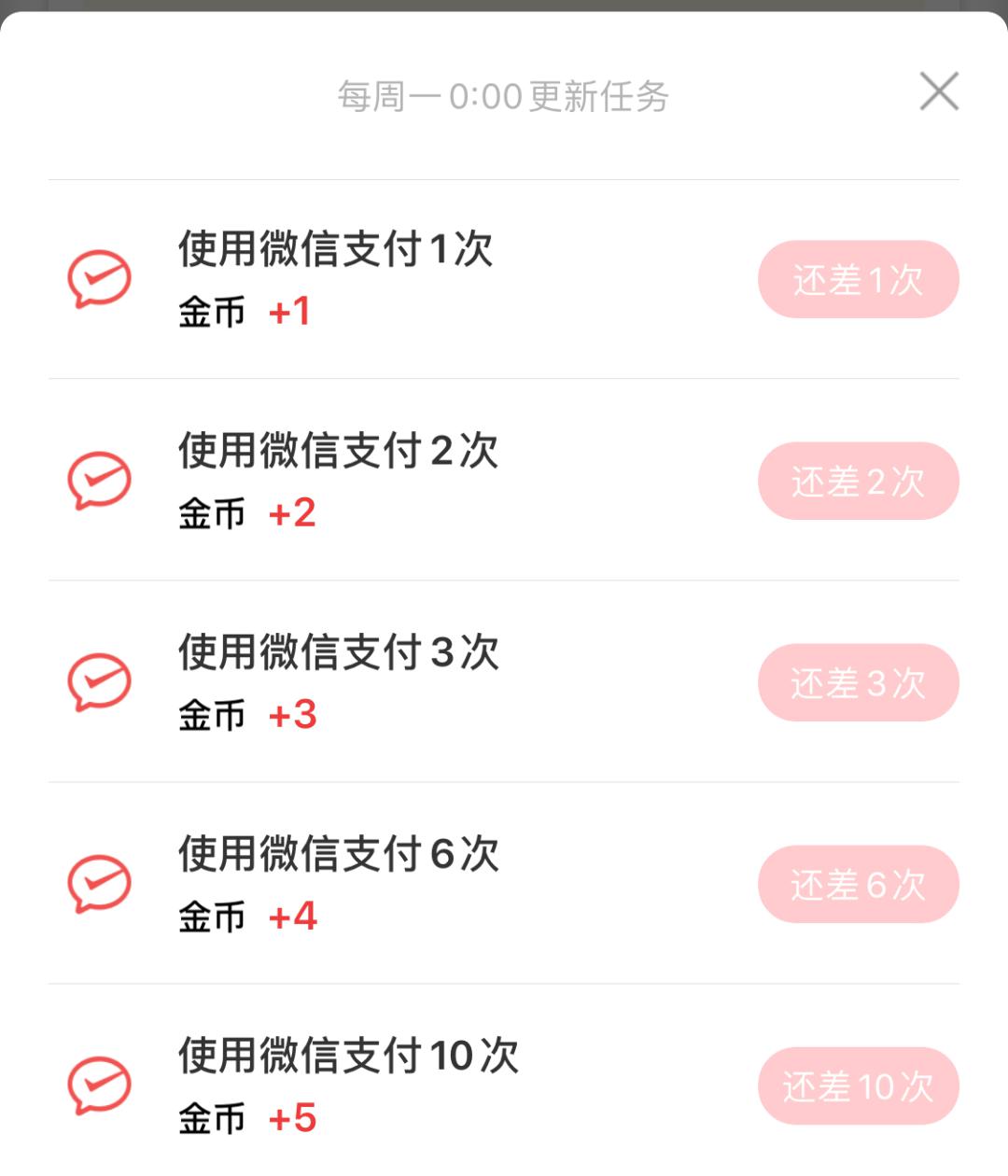Select the 还差6次 progress indicator

(858, 883)
